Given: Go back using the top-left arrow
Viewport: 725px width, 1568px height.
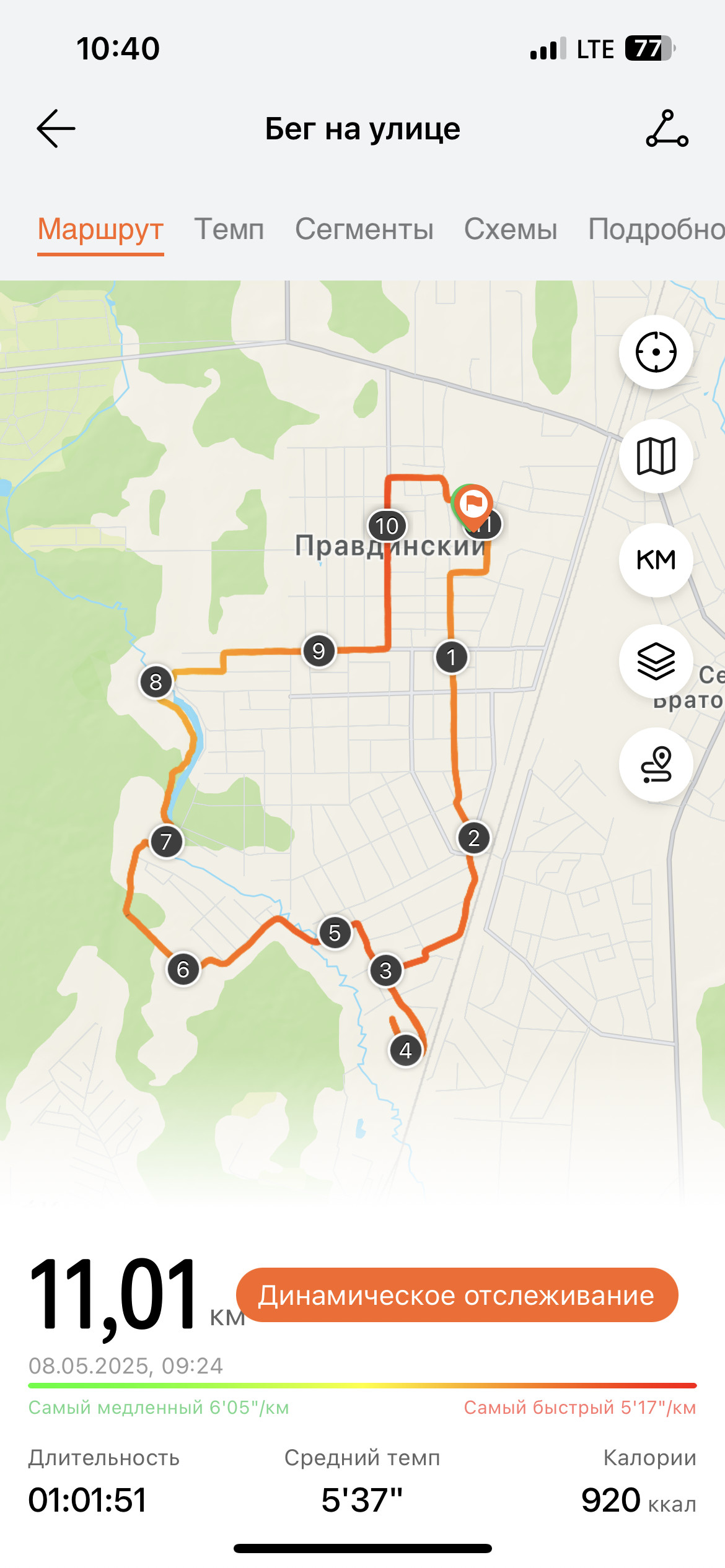Looking at the screenshot, I should pos(56,129).
